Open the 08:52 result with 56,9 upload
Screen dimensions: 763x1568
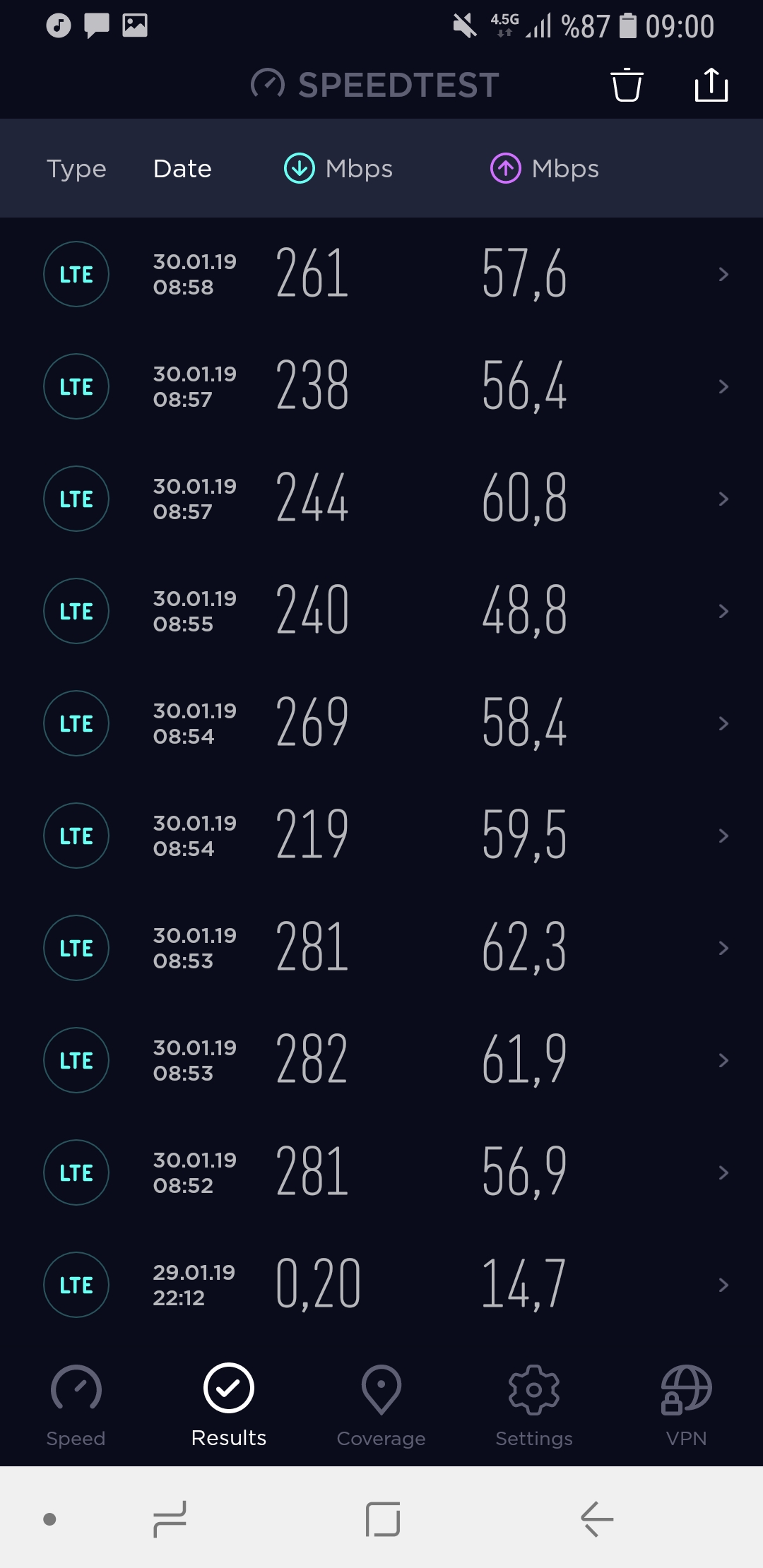point(381,1172)
